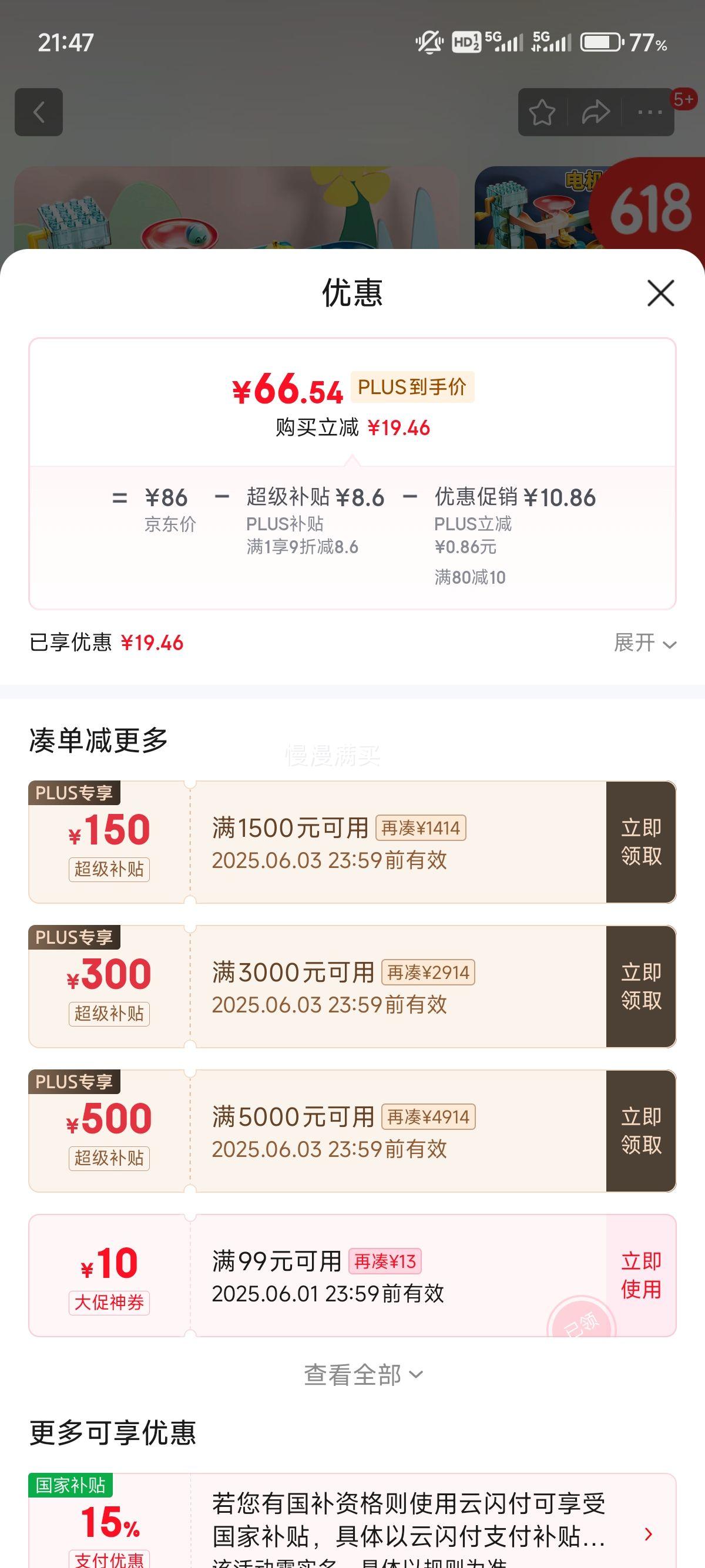Screen dimensions: 705x1568
Task: Claim the ¥500 PLUS专享 coupon
Action: [x=640, y=1130]
